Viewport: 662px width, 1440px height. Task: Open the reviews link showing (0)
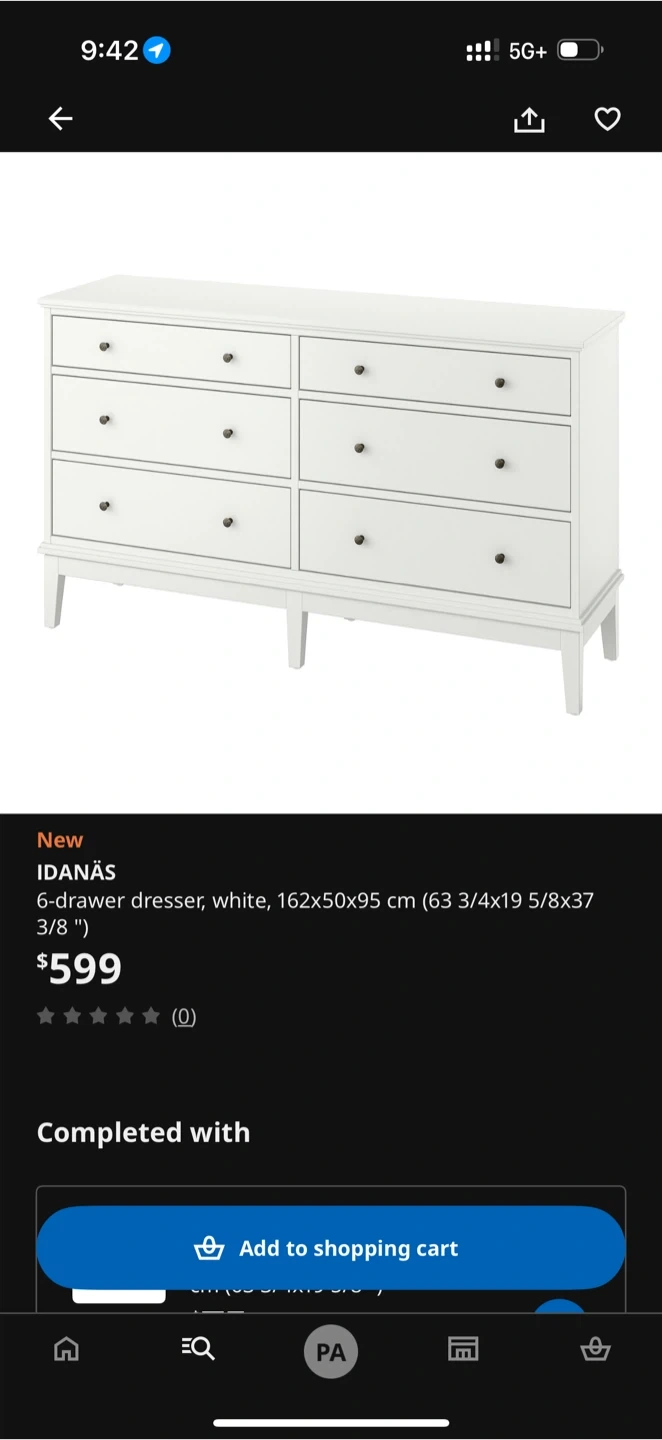point(183,1016)
